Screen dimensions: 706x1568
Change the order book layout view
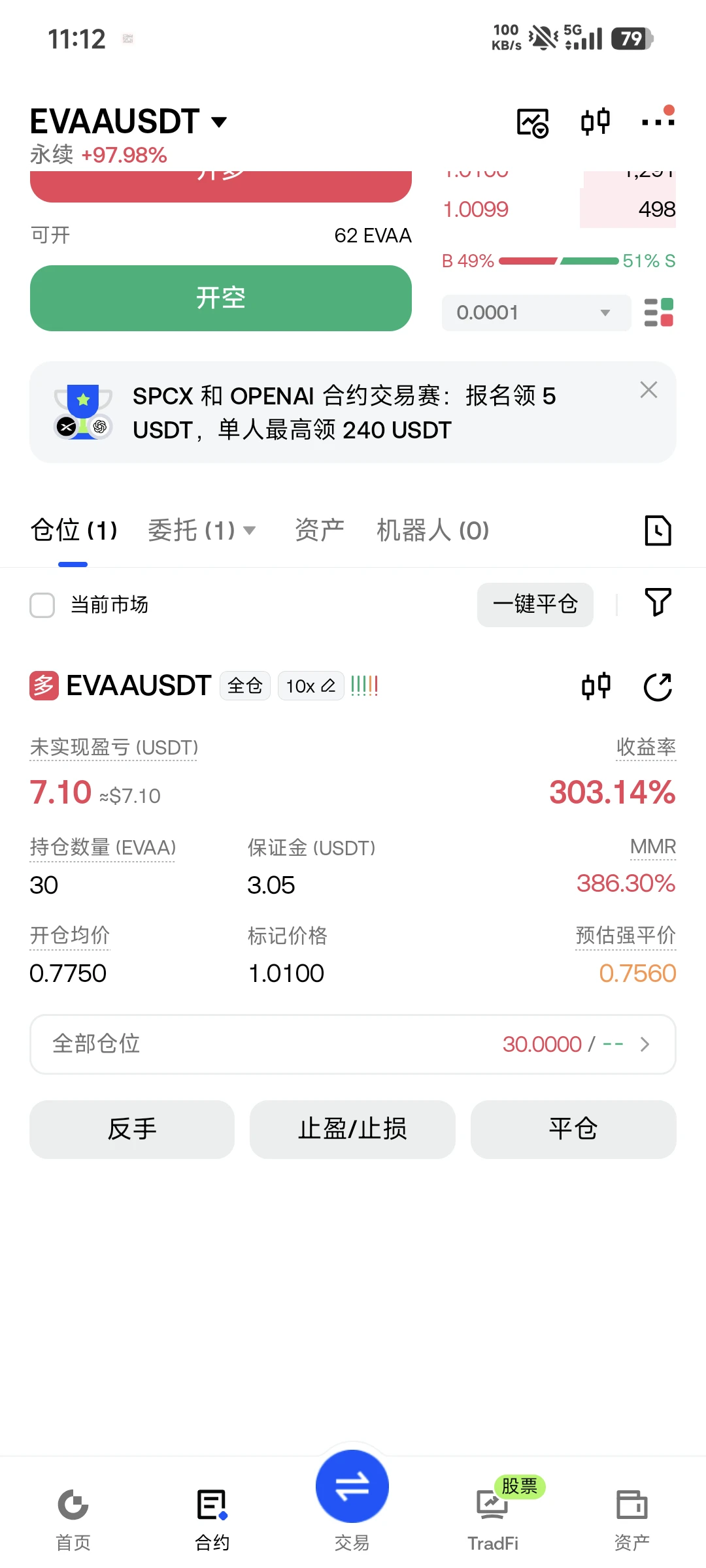[659, 313]
